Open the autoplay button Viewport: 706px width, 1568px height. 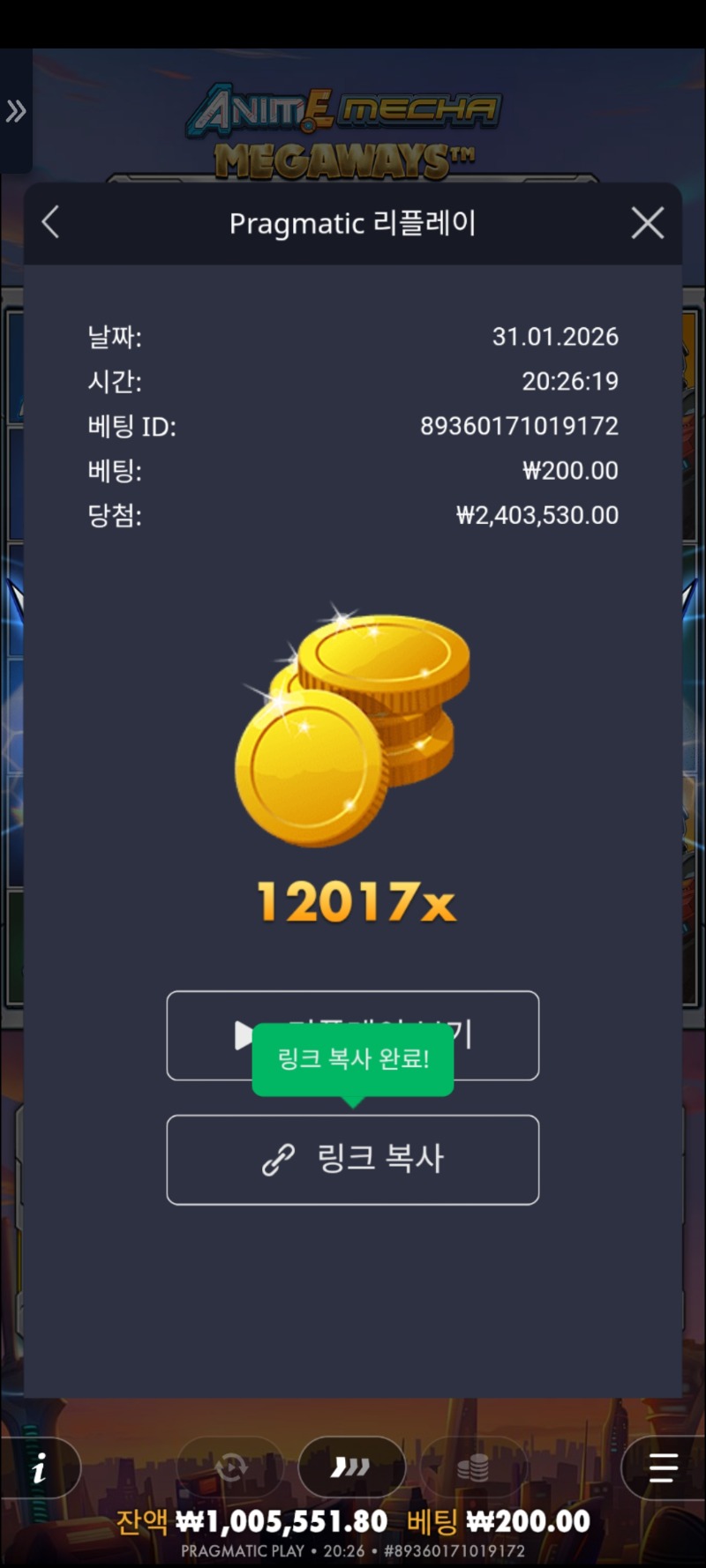(x=231, y=1467)
